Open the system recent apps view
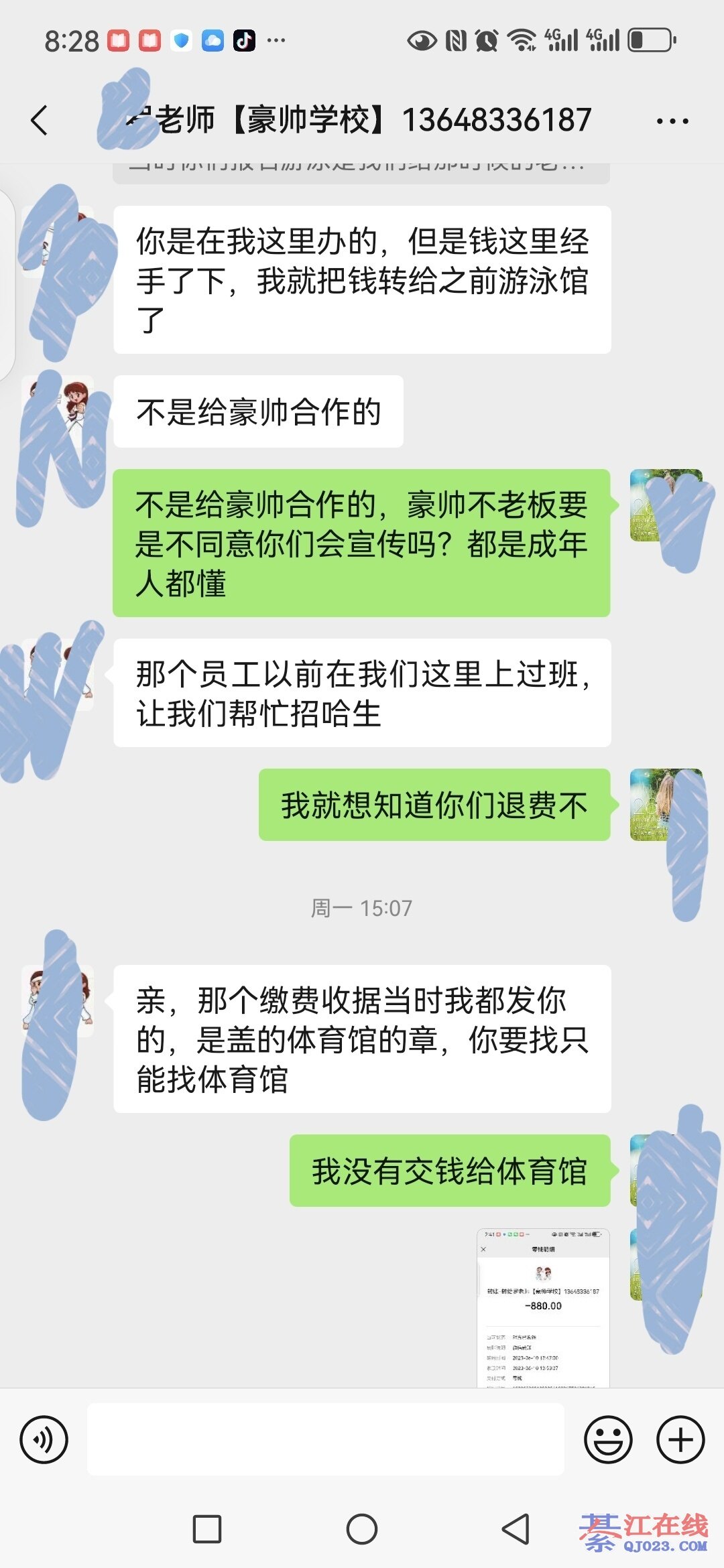This screenshot has width=724, height=1568. pos(207,1529)
